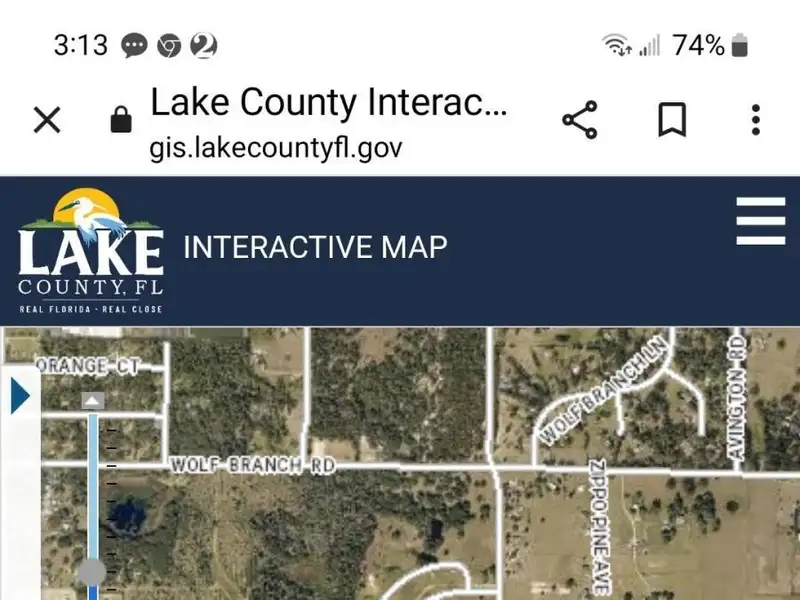The height and width of the screenshot is (600, 800).
Task: Open the hamburger menu
Action: pyautogui.click(x=761, y=220)
